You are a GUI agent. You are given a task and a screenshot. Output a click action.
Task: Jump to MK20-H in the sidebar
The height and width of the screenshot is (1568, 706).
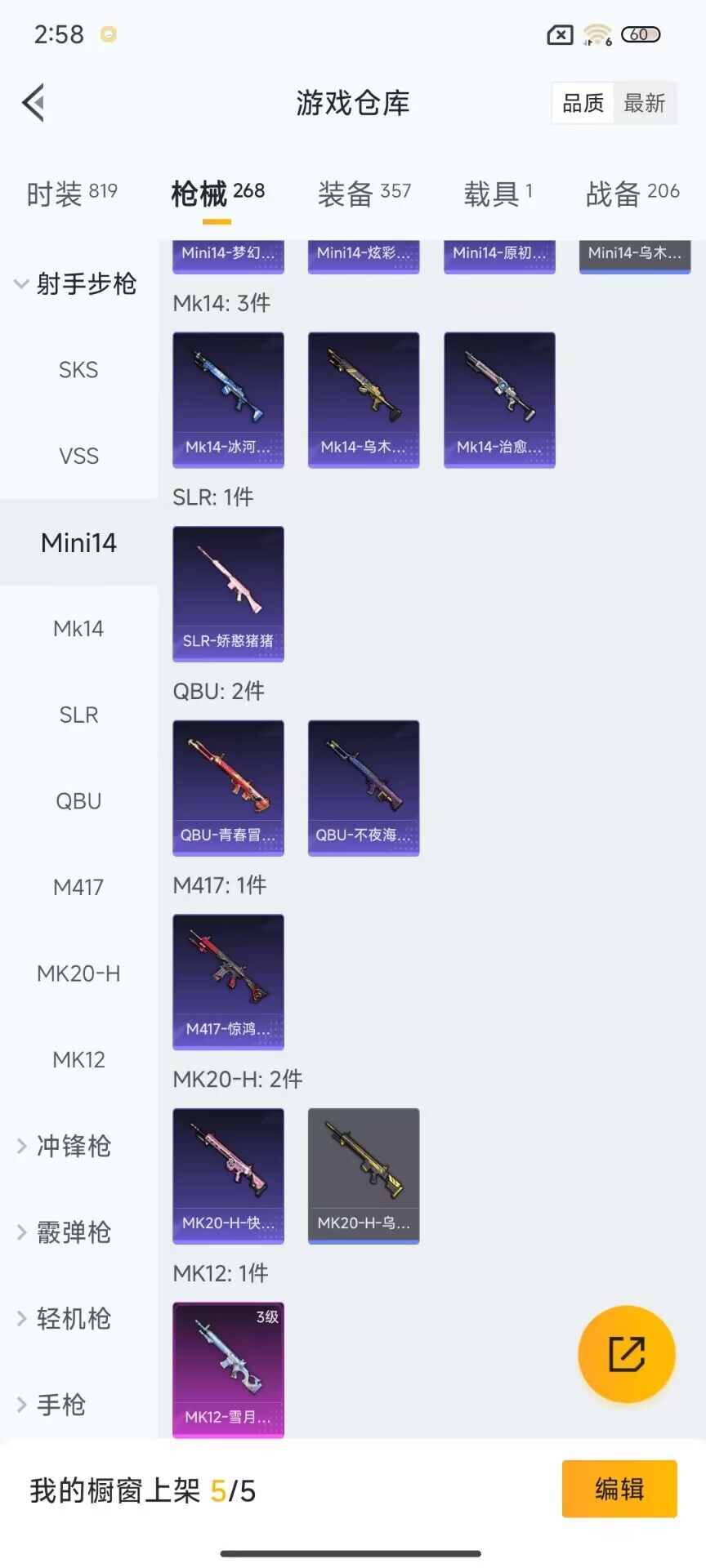[x=78, y=973]
